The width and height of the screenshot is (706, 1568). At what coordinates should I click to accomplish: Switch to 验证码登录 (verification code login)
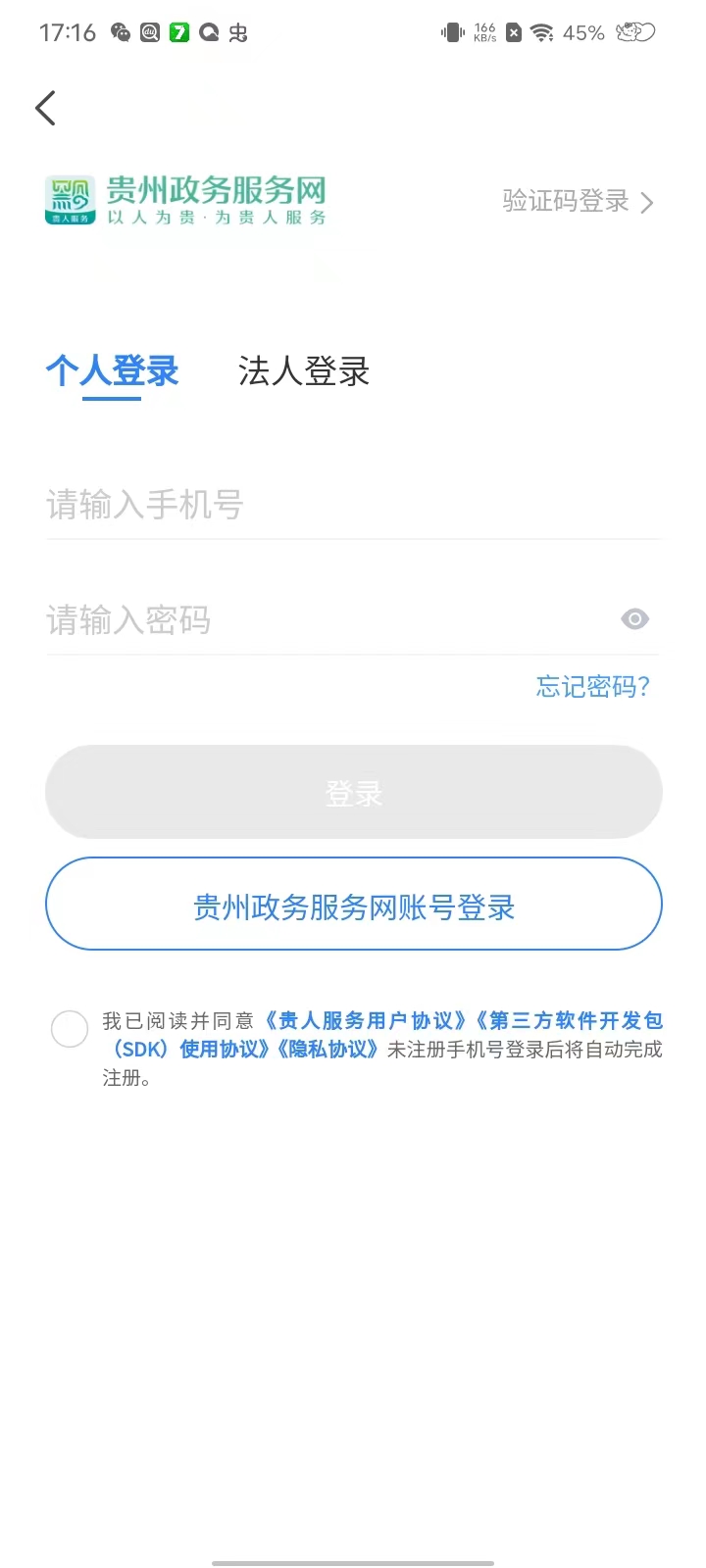[577, 202]
